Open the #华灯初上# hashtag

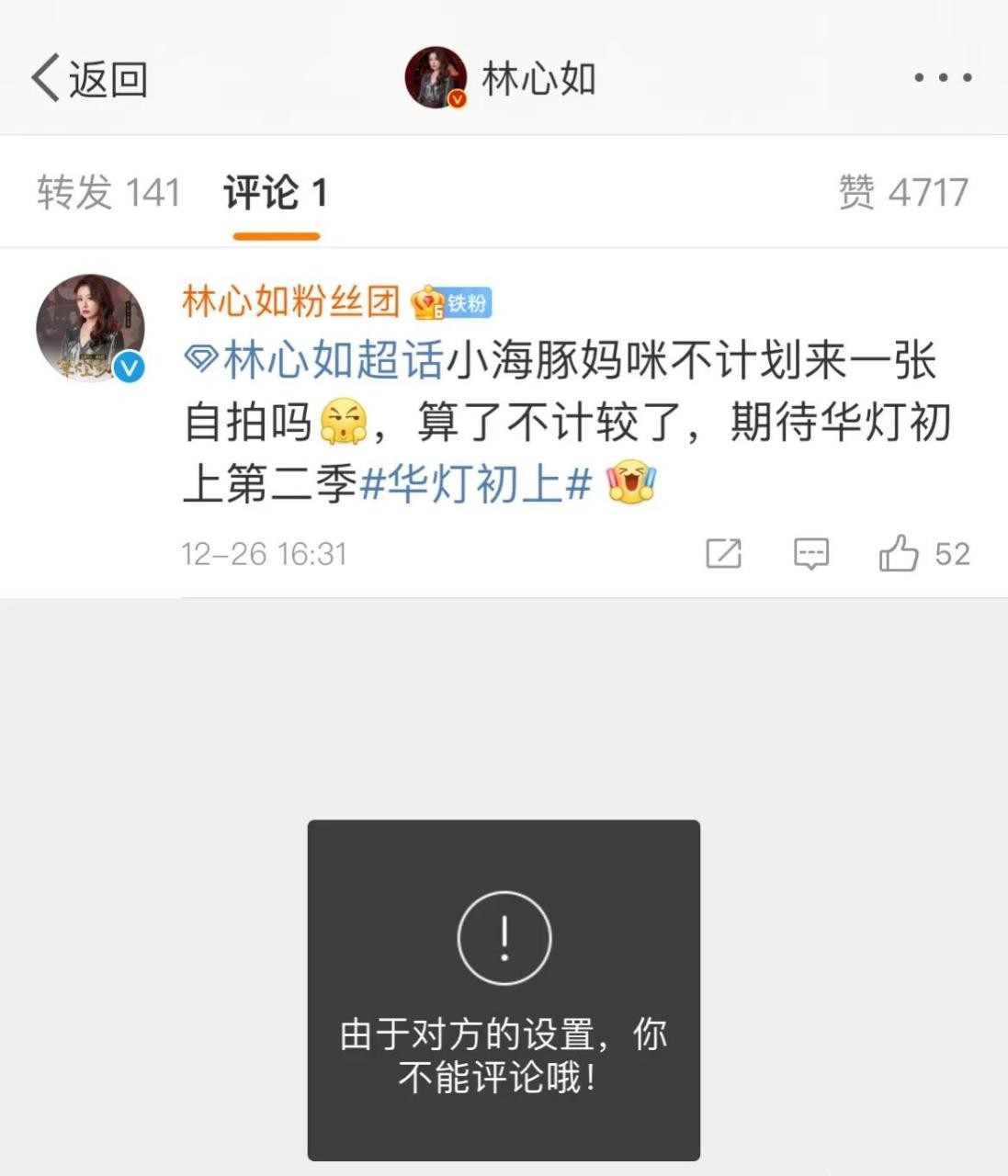(x=474, y=483)
